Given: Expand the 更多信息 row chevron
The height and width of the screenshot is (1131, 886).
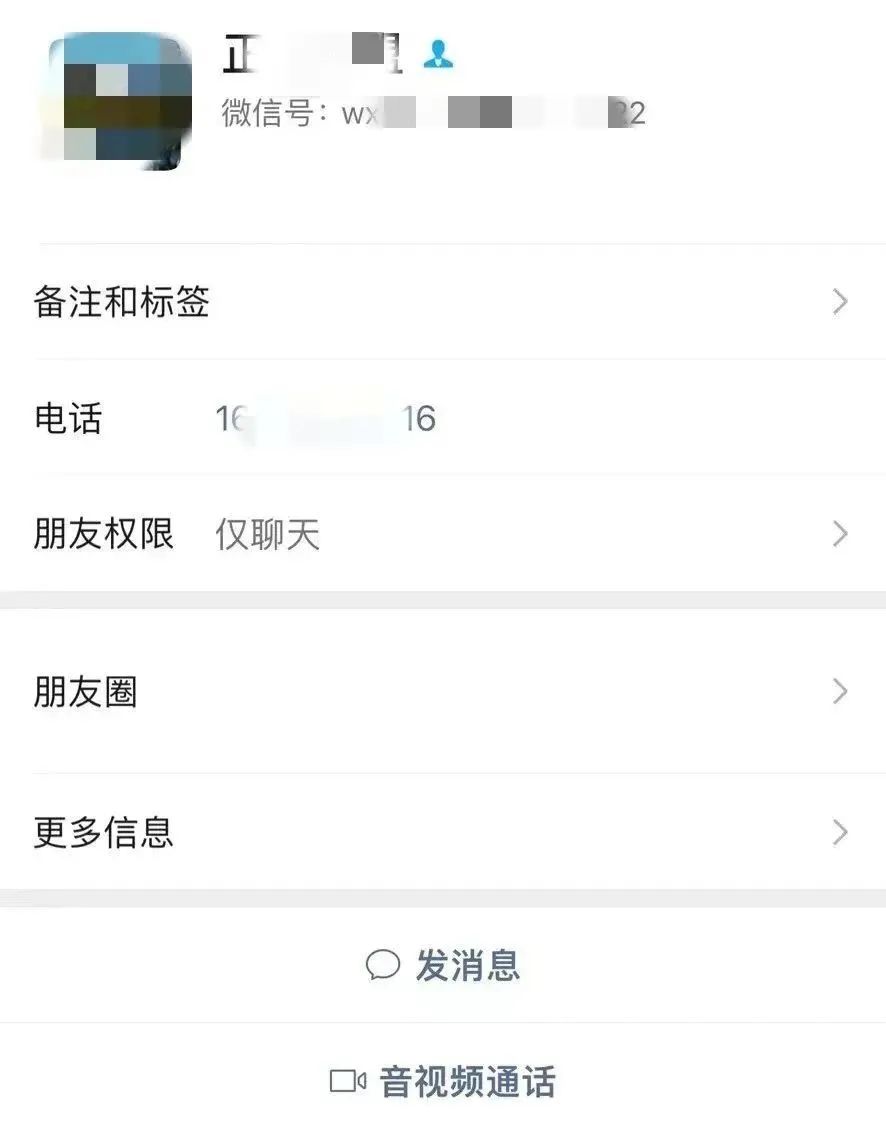Looking at the screenshot, I should pos(840,832).
